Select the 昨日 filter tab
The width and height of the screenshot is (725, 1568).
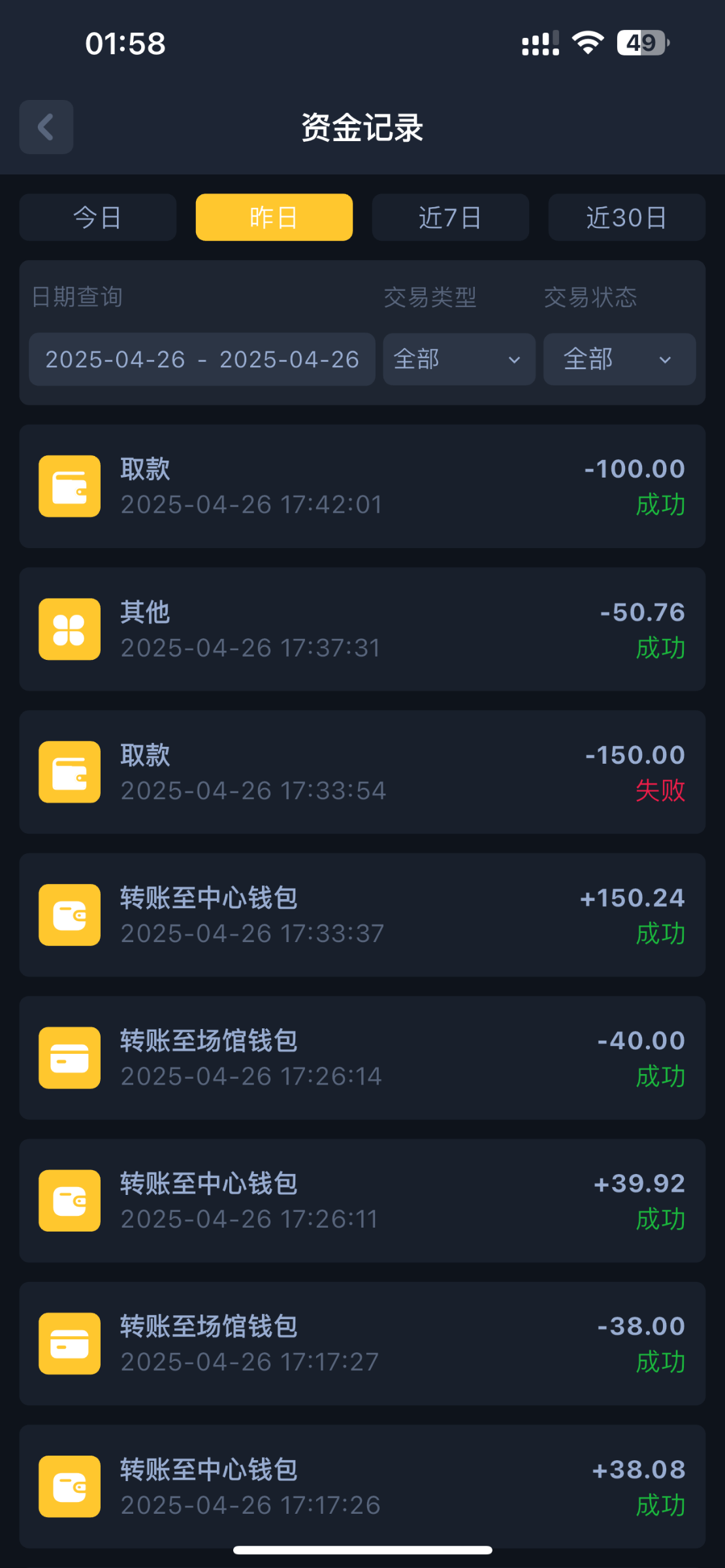tap(274, 218)
